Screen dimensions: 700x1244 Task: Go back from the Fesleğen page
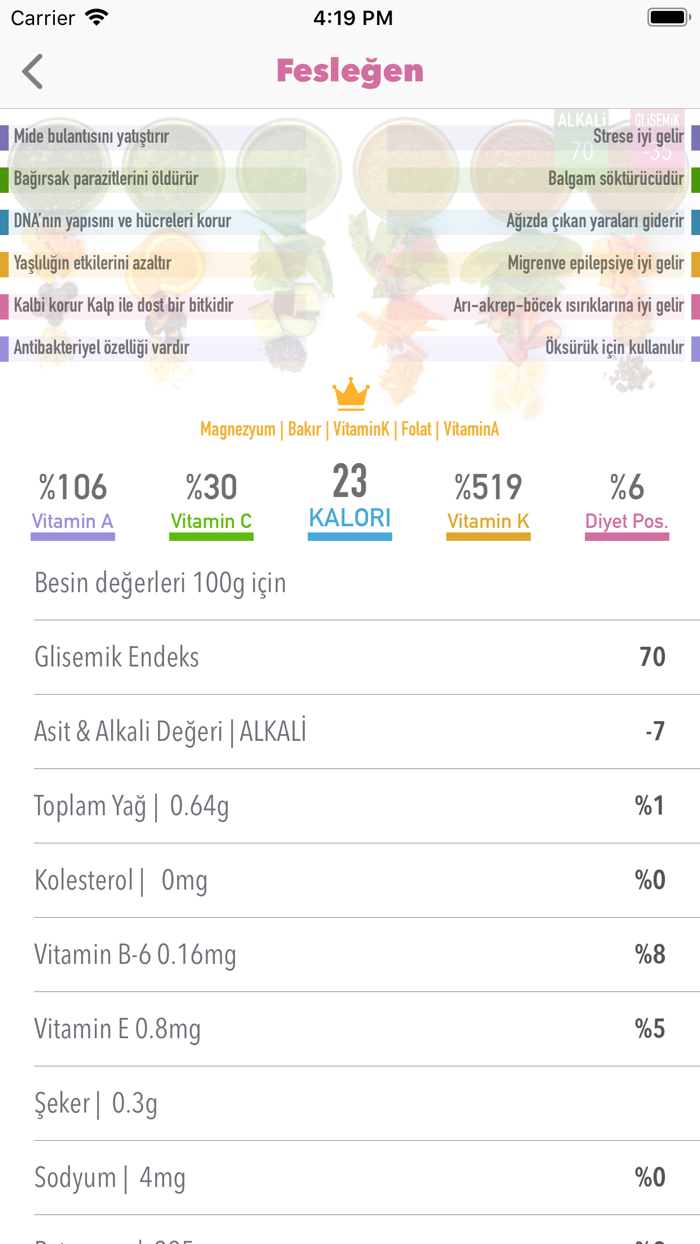(33, 72)
